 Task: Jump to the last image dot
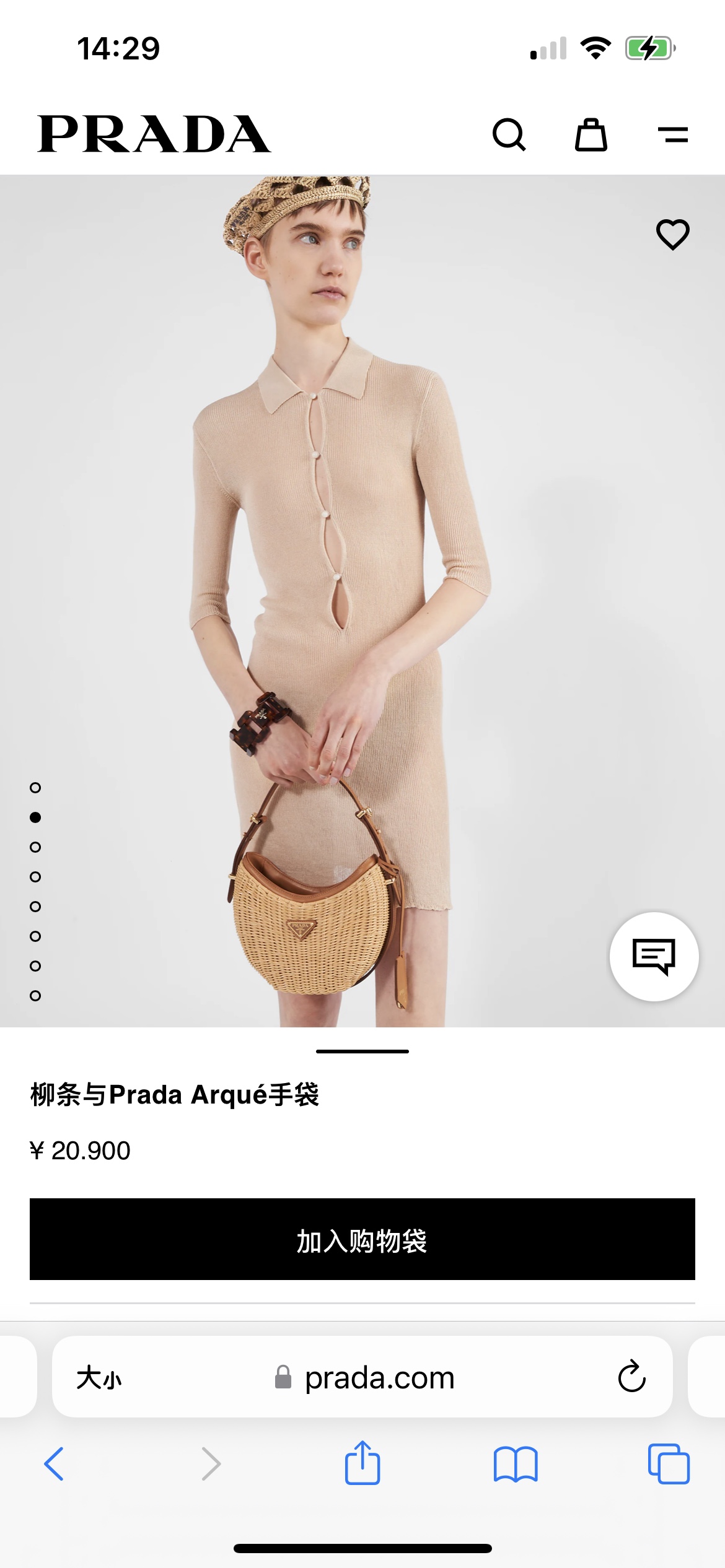click(x=35, y=996)
